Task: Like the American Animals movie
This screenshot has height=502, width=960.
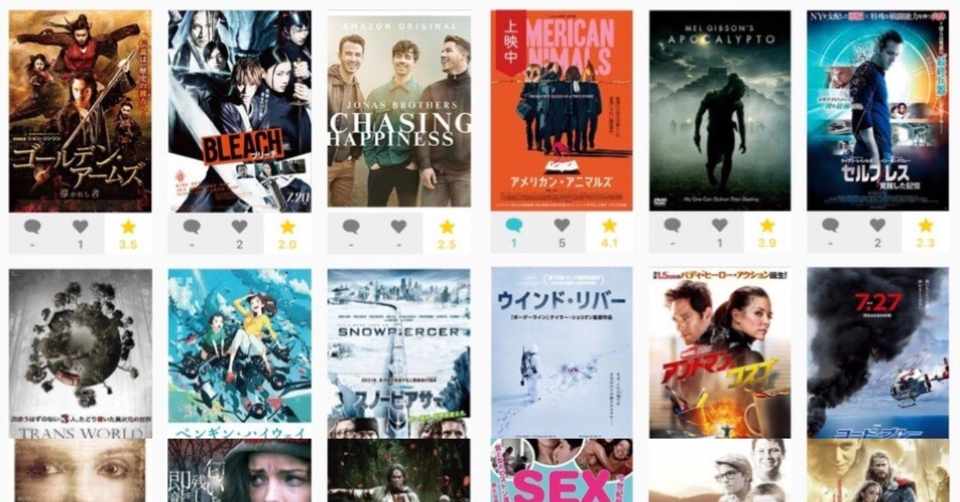Action: point(562,226)
